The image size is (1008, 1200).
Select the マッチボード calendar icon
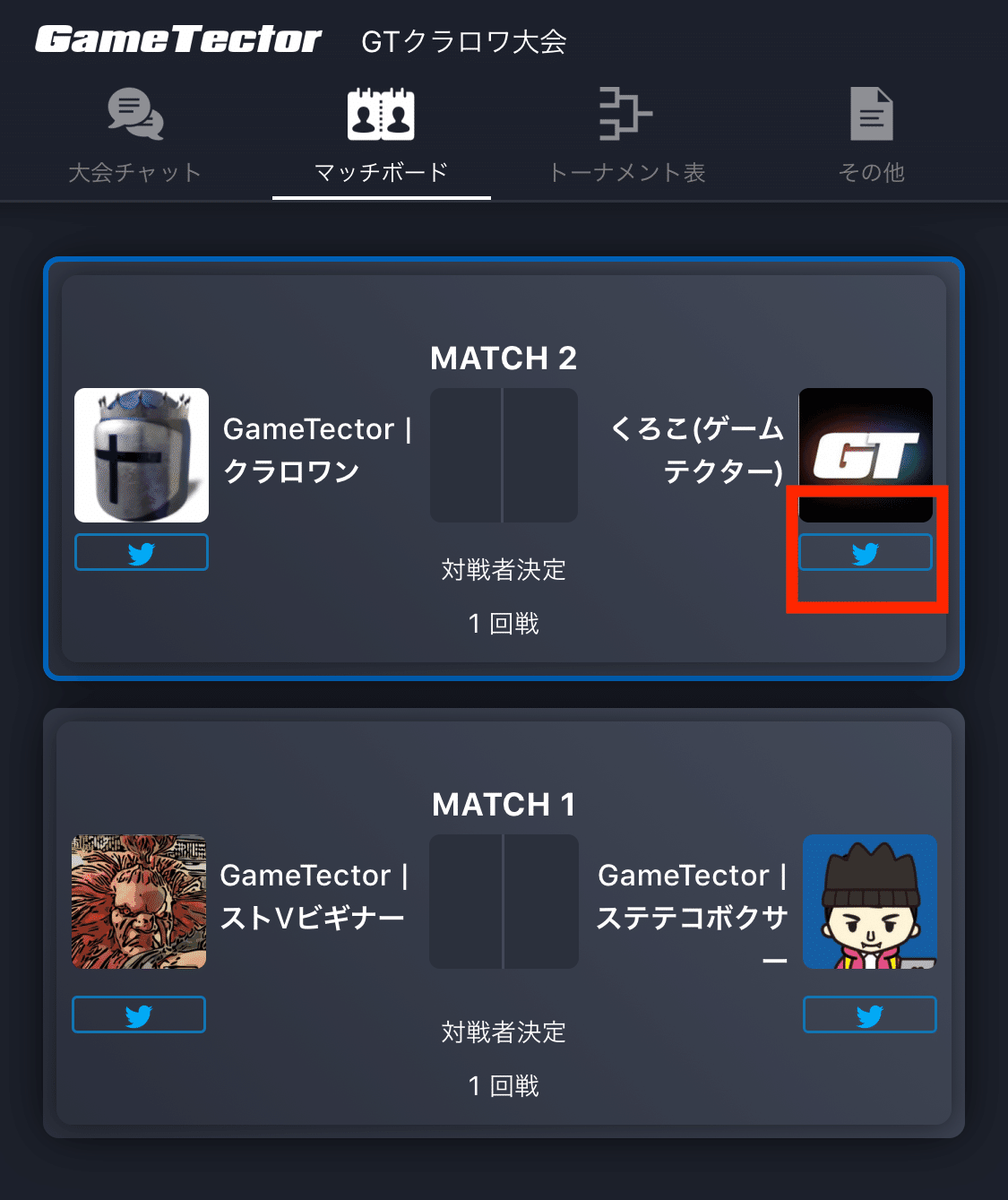pyautogui.click(x=380, y=115)
